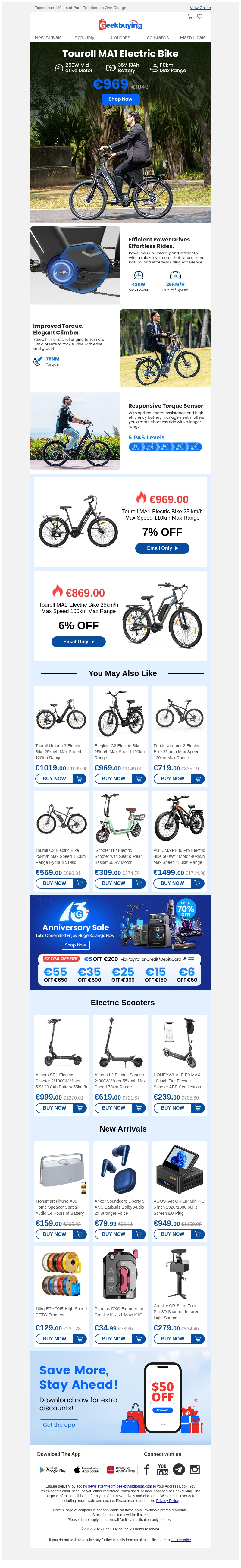Image resolution: width=241 pixels, height=1568 pixels.
Task: Tap the Get the app button
Action: (59, 1424)
